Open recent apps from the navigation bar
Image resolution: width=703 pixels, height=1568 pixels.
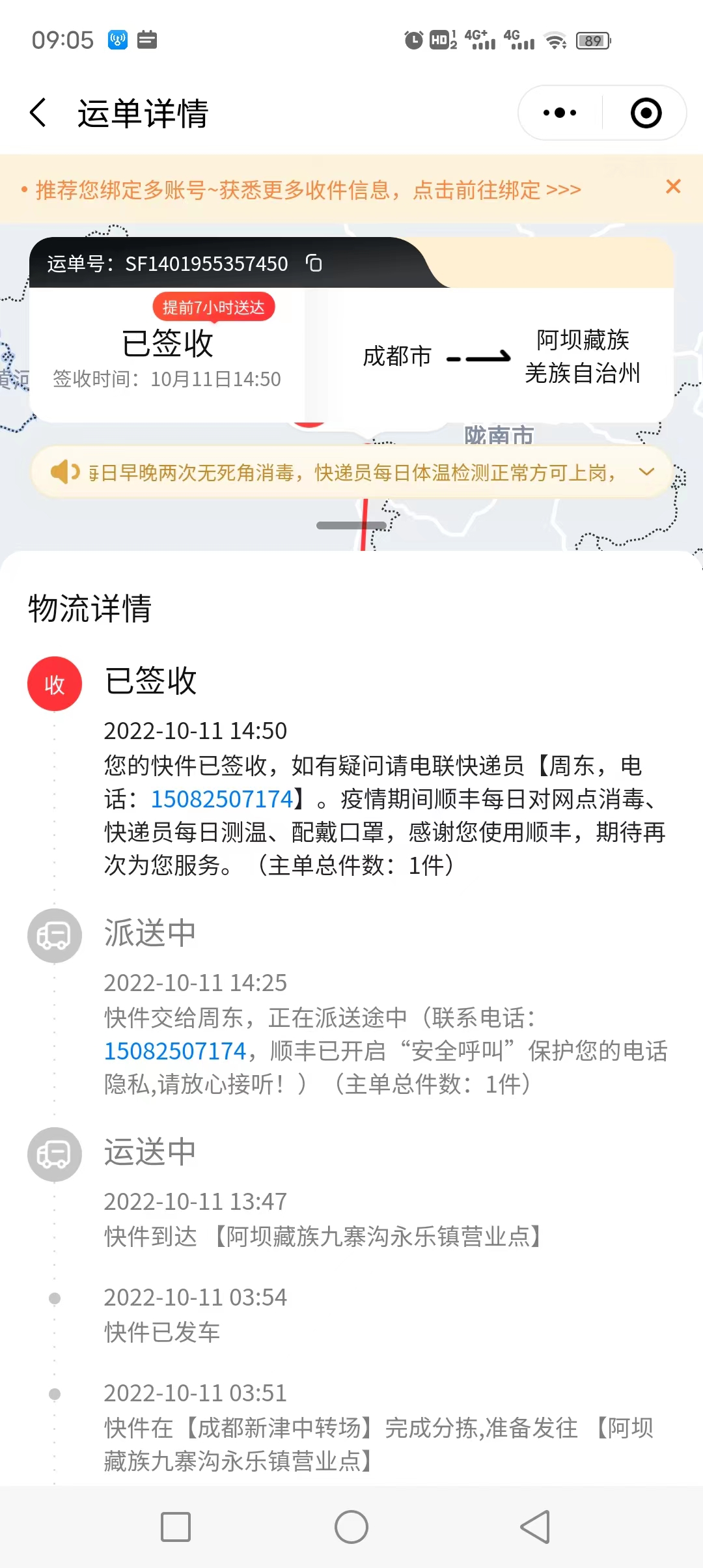click(x=176, y=1526)
